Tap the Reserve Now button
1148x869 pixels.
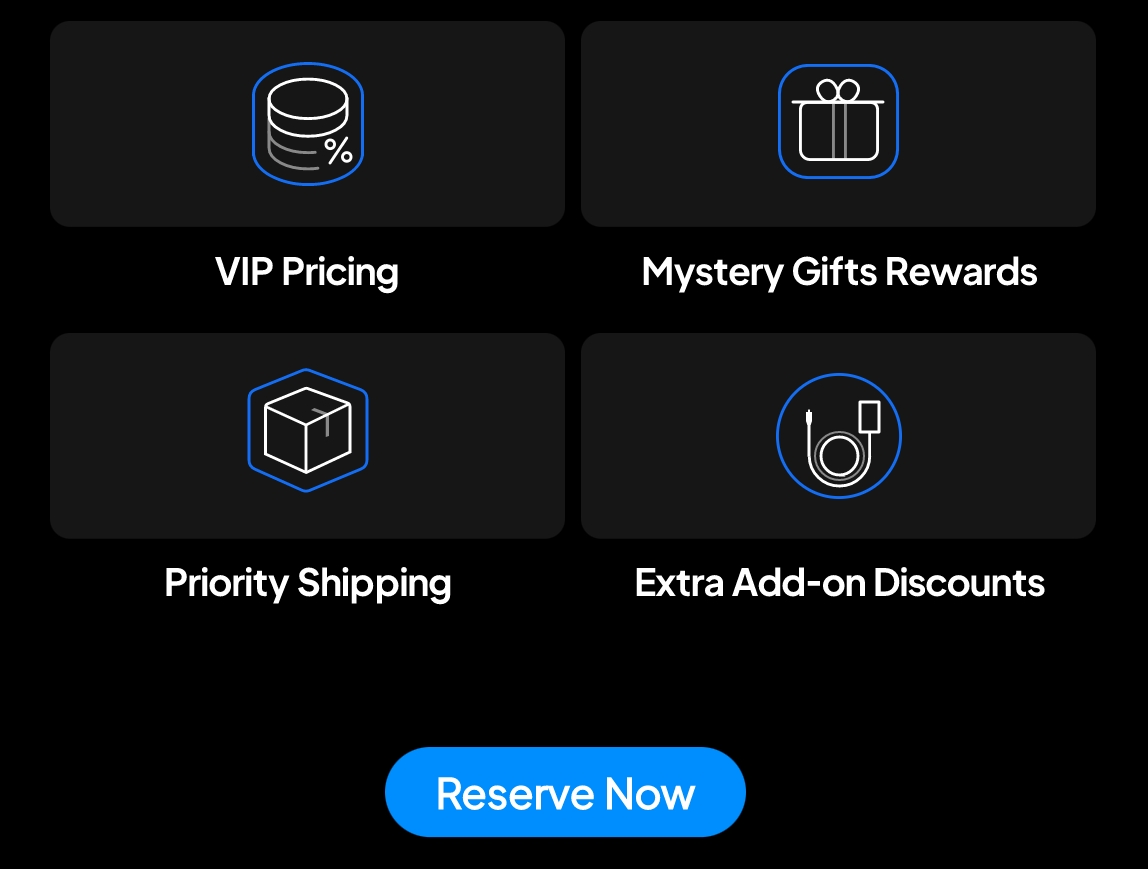point(565,792)
